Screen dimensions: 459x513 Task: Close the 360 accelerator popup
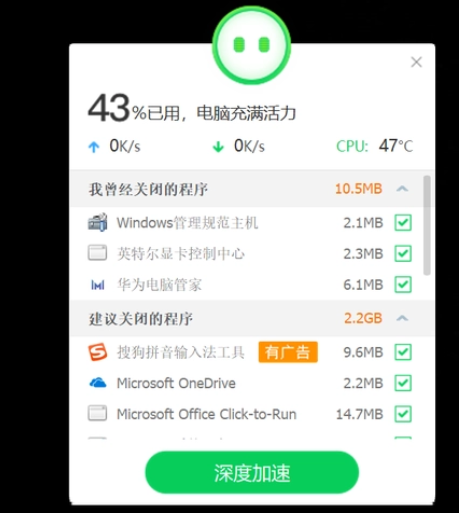(x=416, y=62)
